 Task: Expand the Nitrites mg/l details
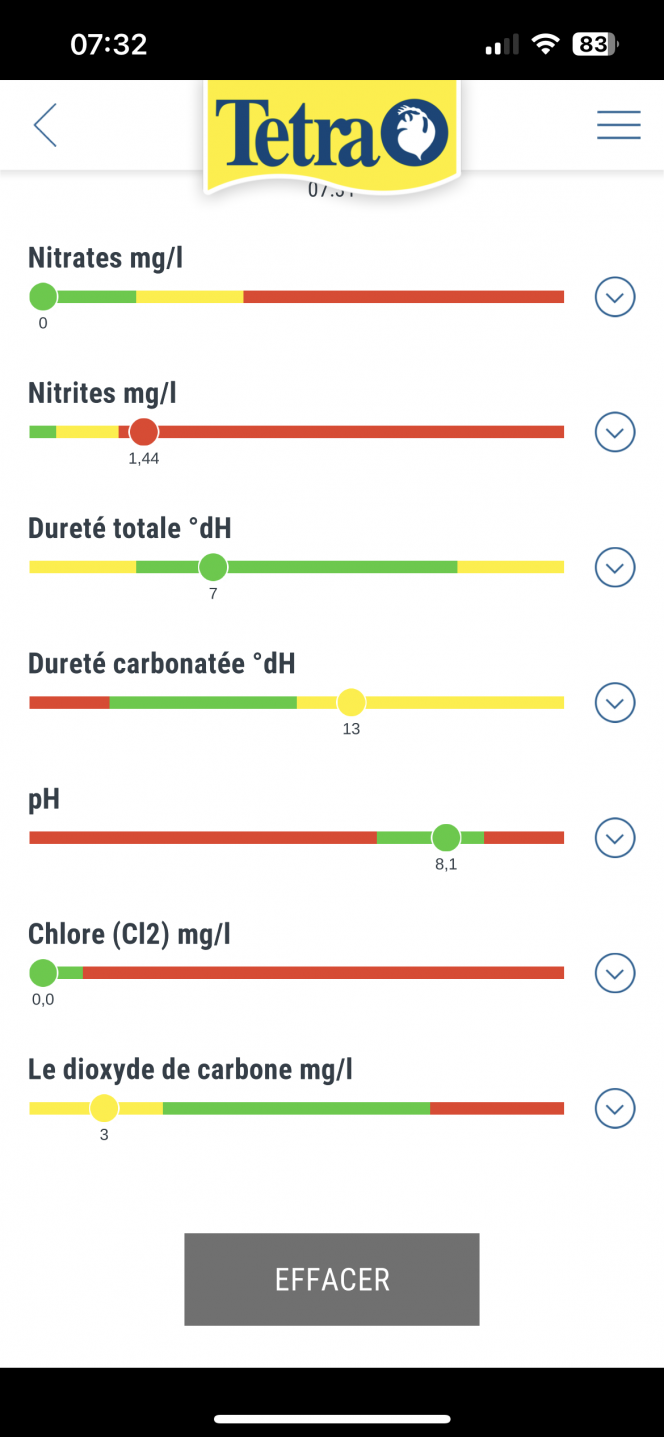click(x=615, y=432)
